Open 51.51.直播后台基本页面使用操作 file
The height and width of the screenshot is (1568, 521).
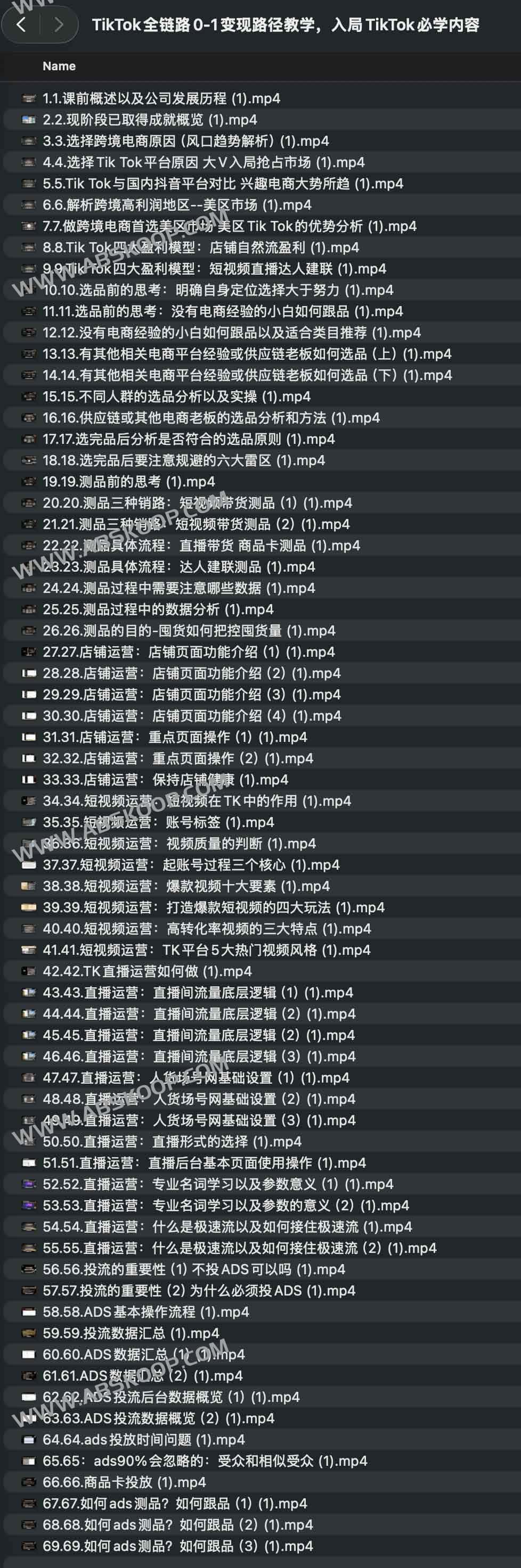click(x=204, y=1163)
